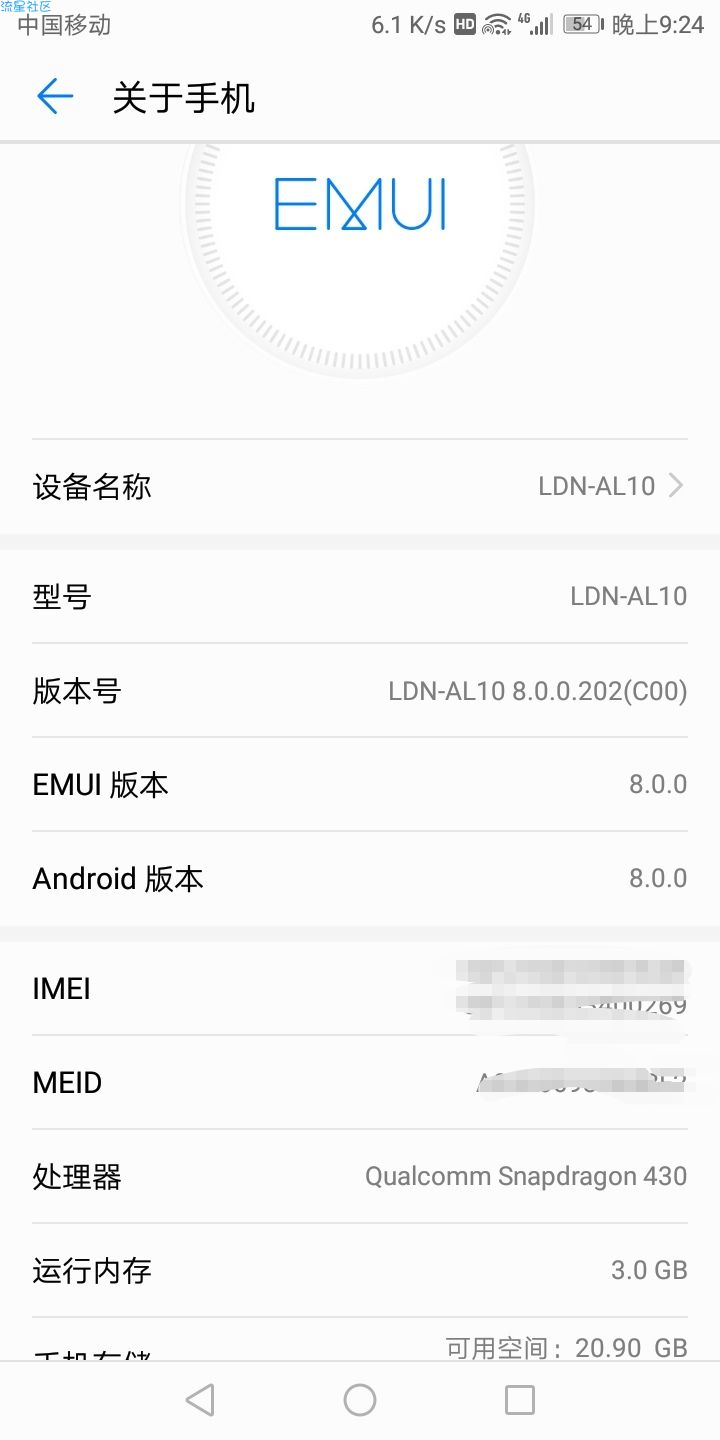Viewport: 720px width, 1440px height.
Task: Tap the 版本号 row
Action: pyautogui.click(x=360, y=691)
